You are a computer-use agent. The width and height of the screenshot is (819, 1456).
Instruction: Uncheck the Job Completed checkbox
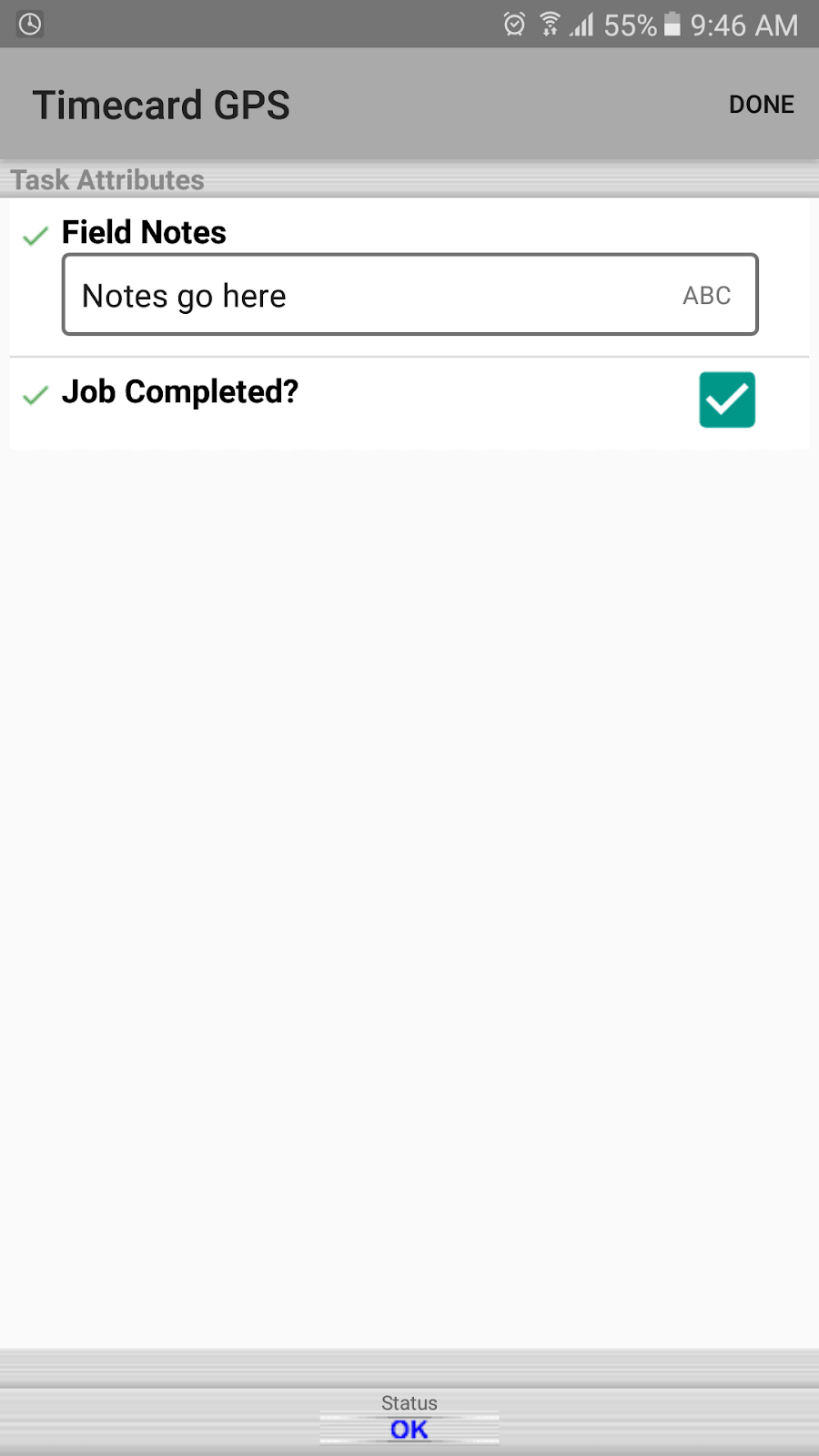726,399
